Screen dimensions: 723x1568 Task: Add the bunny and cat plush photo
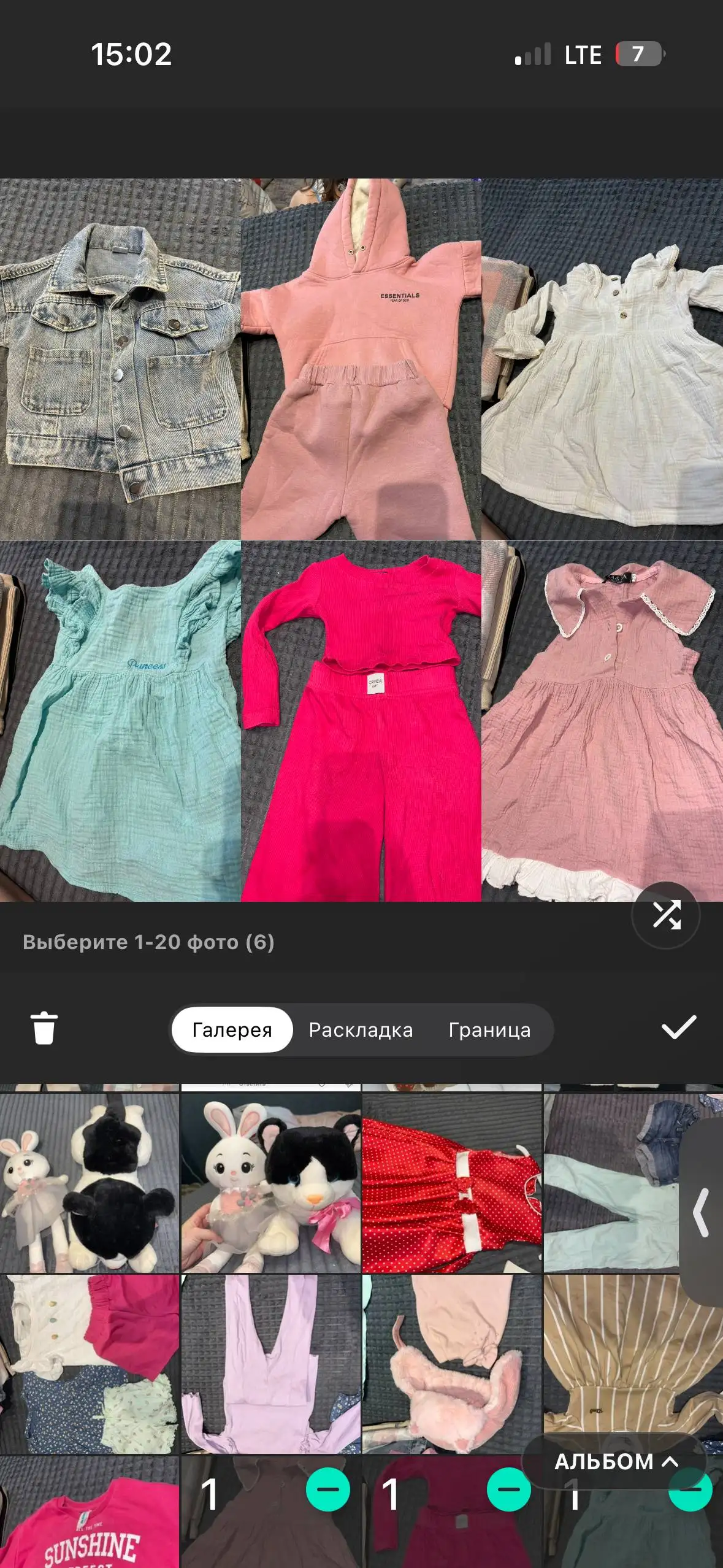point(270,1183)
